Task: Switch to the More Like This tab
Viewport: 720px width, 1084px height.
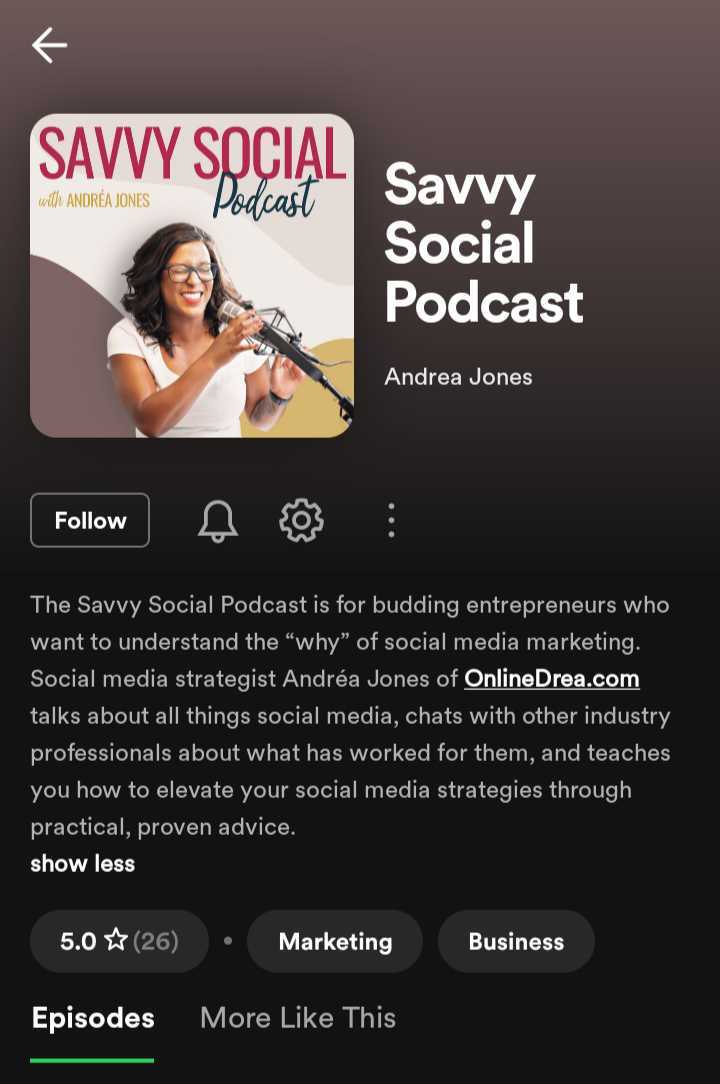Action: pyautogui.click(x=298, y=1018)
